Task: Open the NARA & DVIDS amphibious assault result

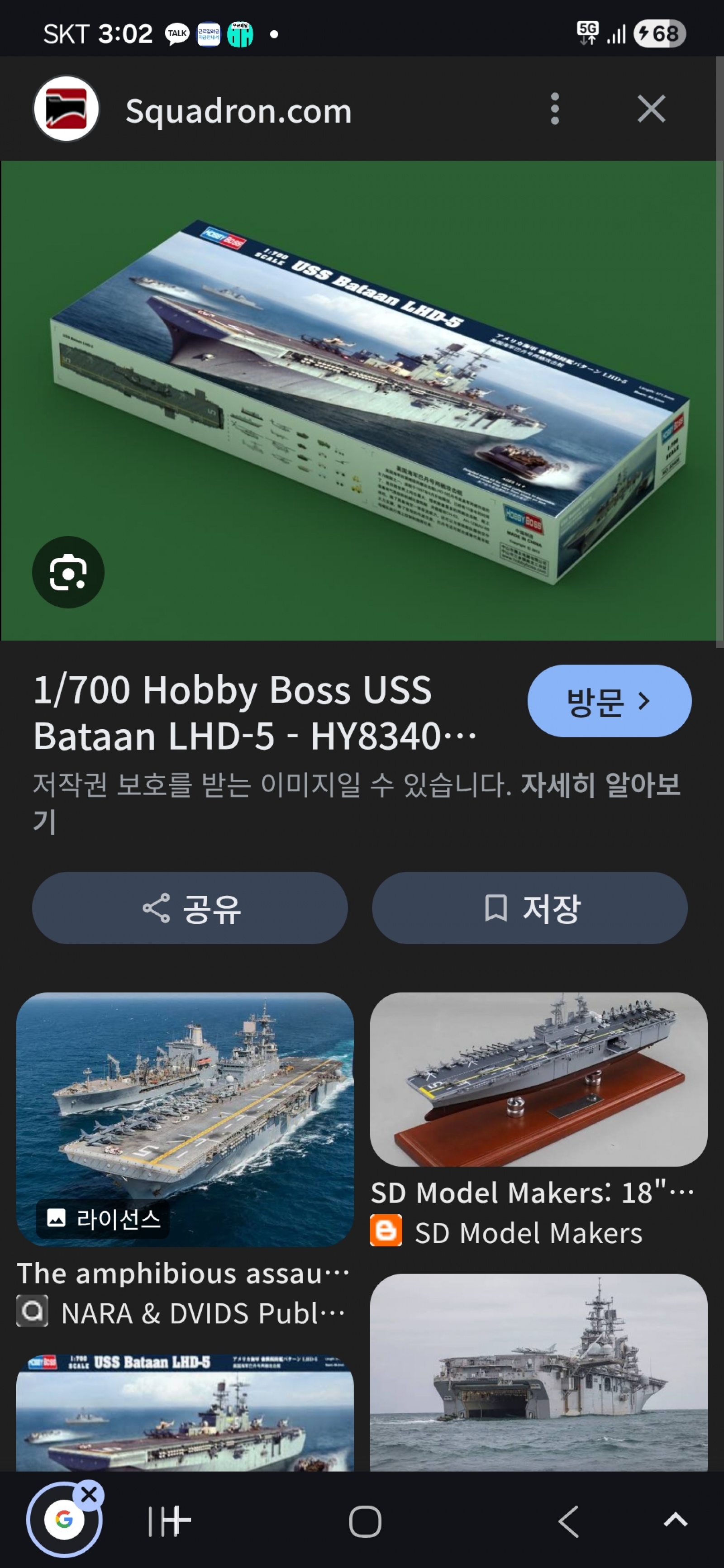Action: (185, 1120)
